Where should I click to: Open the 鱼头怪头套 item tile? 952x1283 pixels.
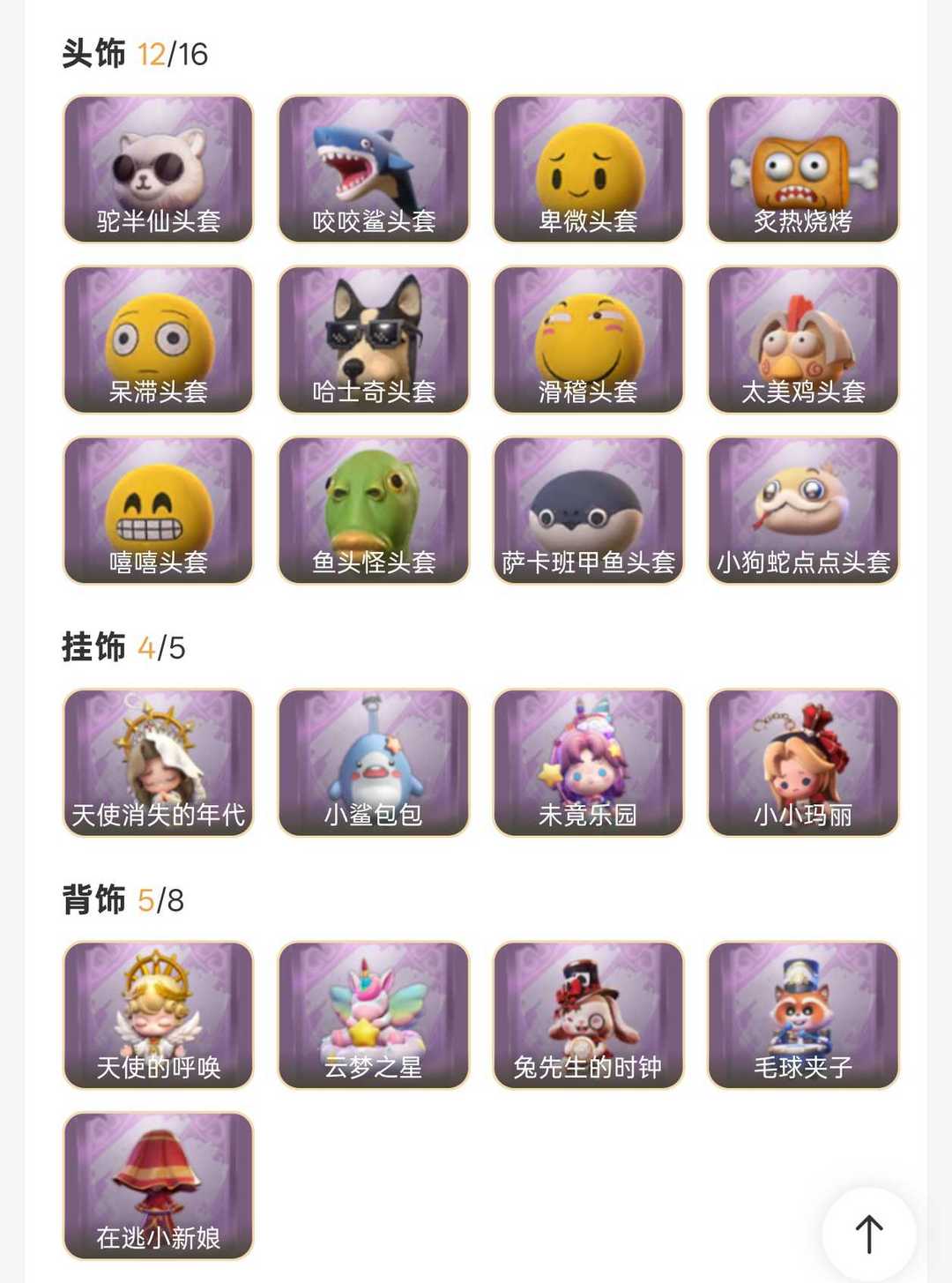click(374, 510)
